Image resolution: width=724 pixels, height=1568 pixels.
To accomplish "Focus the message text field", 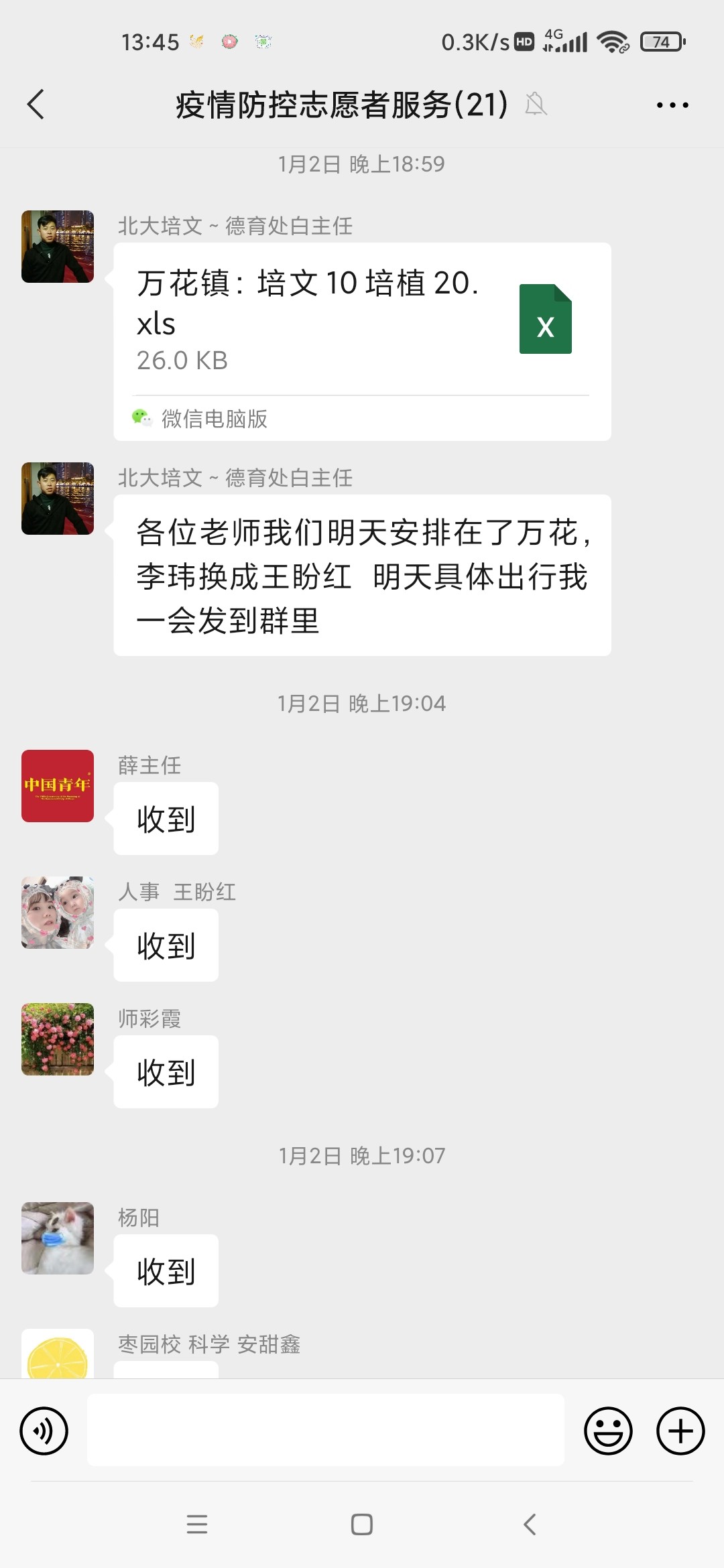I will [325, 1431].
